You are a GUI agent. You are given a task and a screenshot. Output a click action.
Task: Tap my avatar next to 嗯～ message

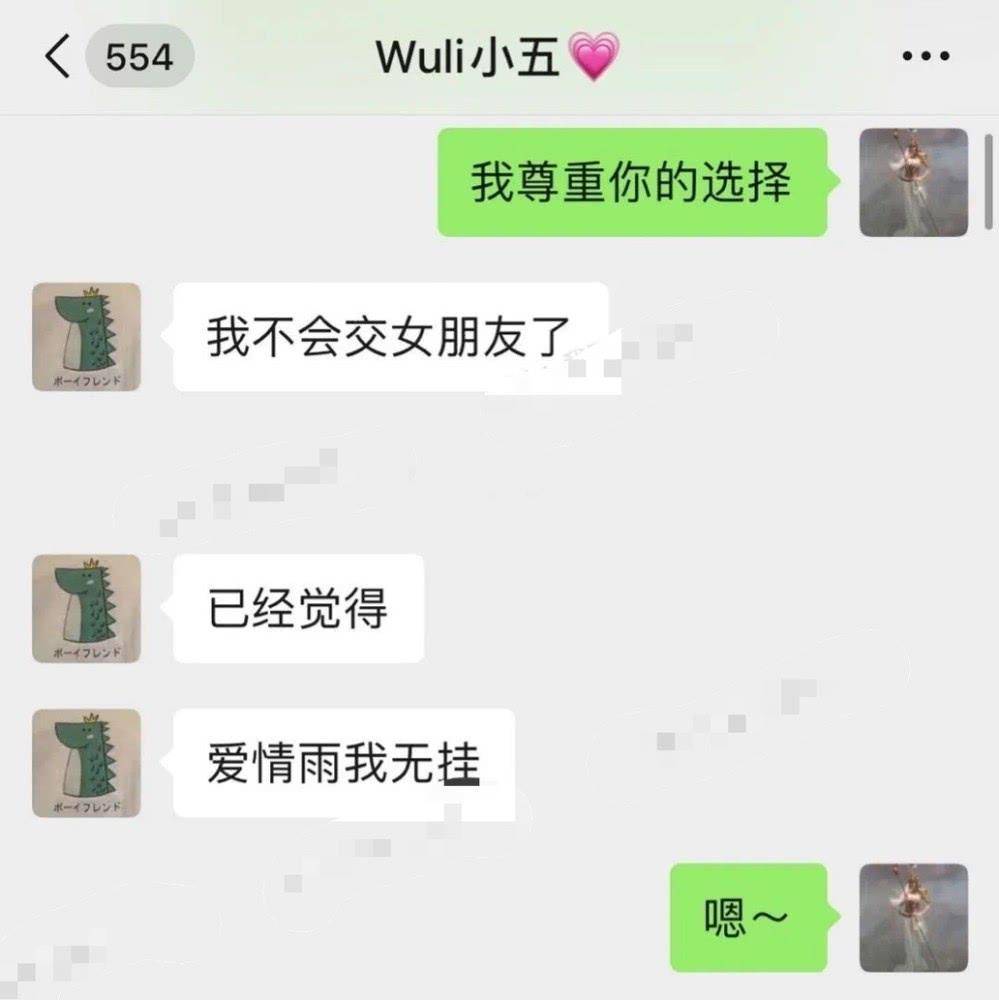[x=913, y=917]
